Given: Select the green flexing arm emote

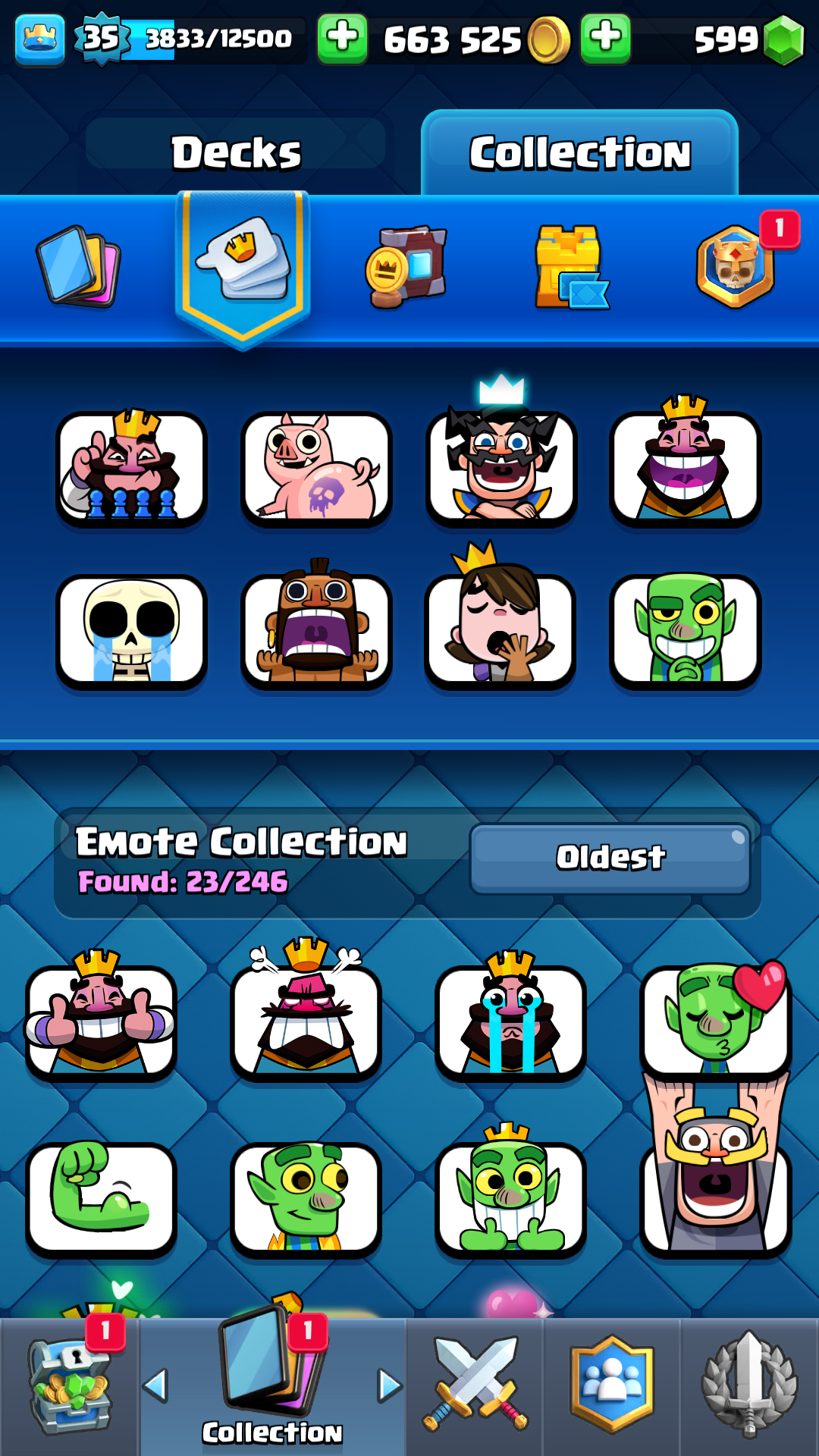Looking at the screenshot, I should tap(101, 1198).
